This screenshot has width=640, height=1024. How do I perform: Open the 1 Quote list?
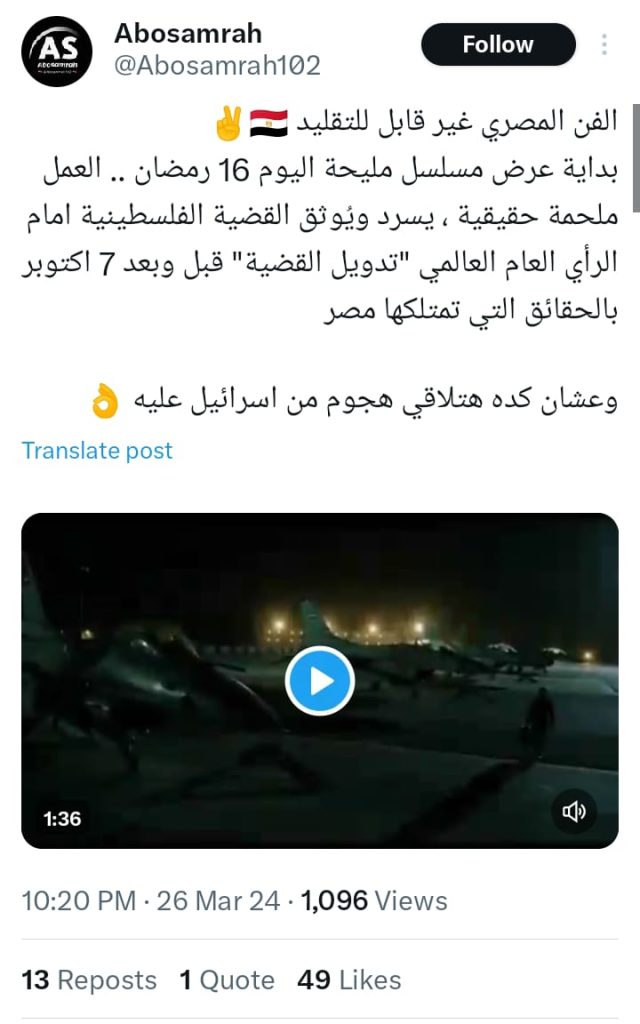coord(227,980)
